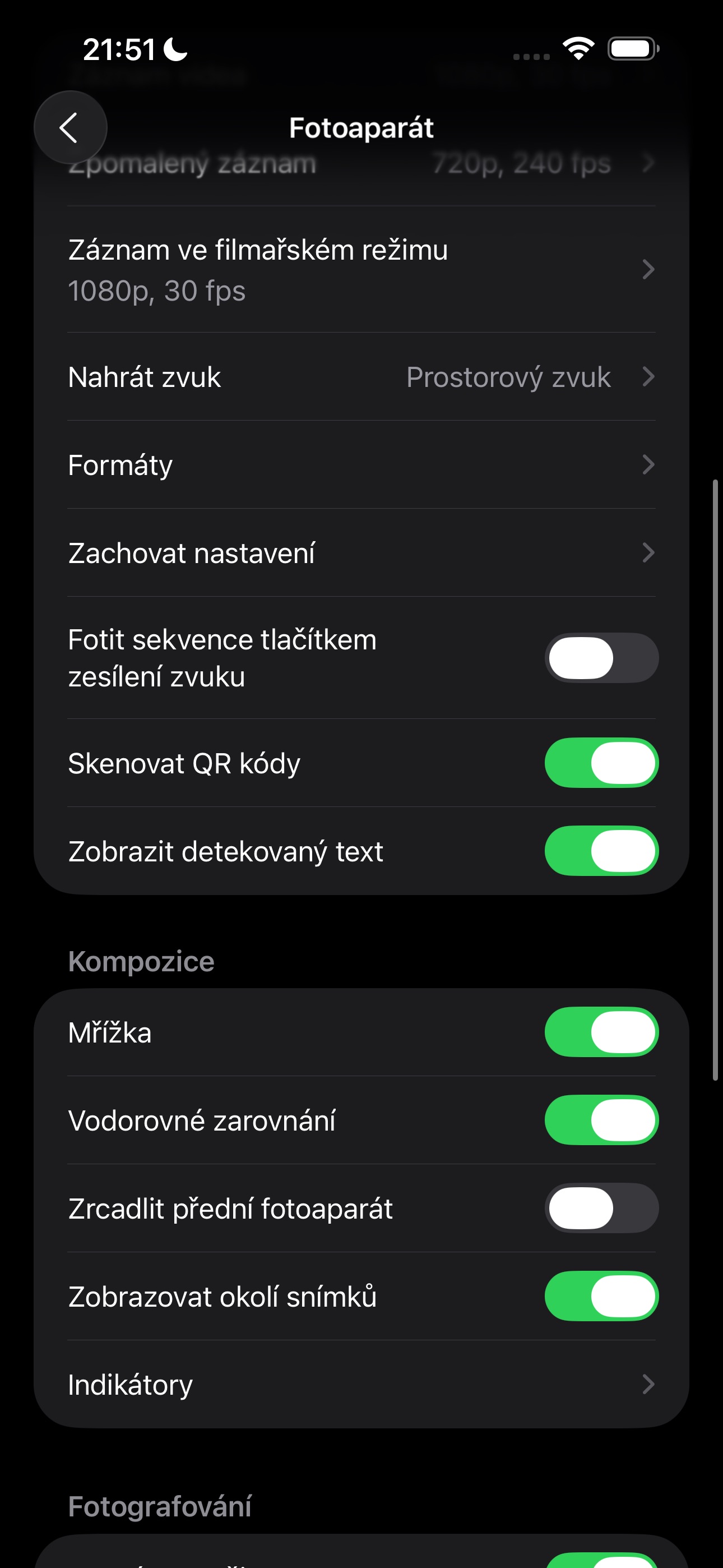The image size is (723, 1568).
Task: Turn off Skenovat QR kódy
Action: click(601, 763)
